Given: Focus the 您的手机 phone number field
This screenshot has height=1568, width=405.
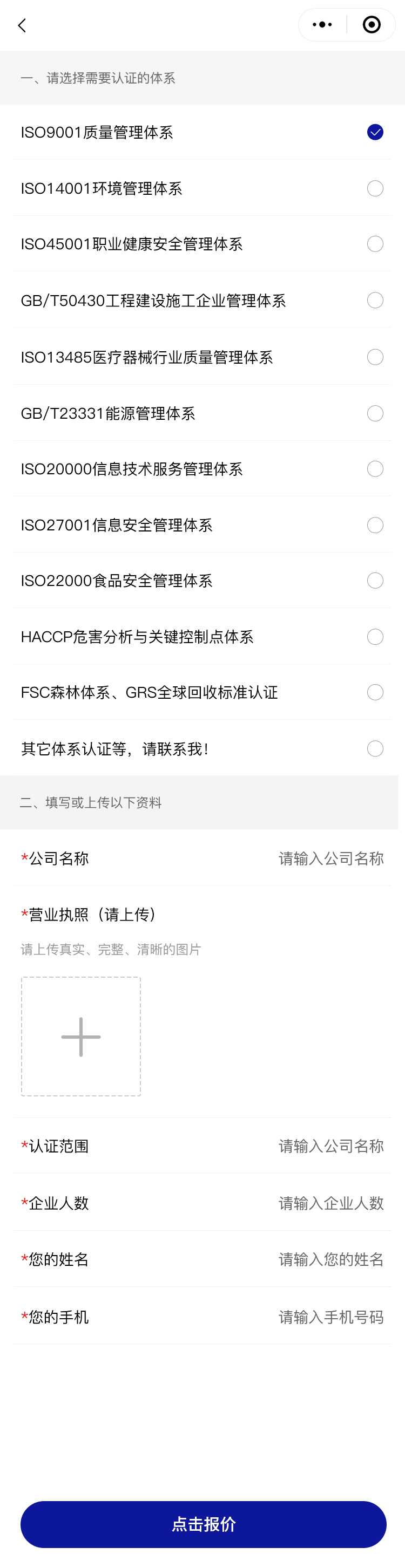Looking at the screenshot, I should click(330, 1317).
